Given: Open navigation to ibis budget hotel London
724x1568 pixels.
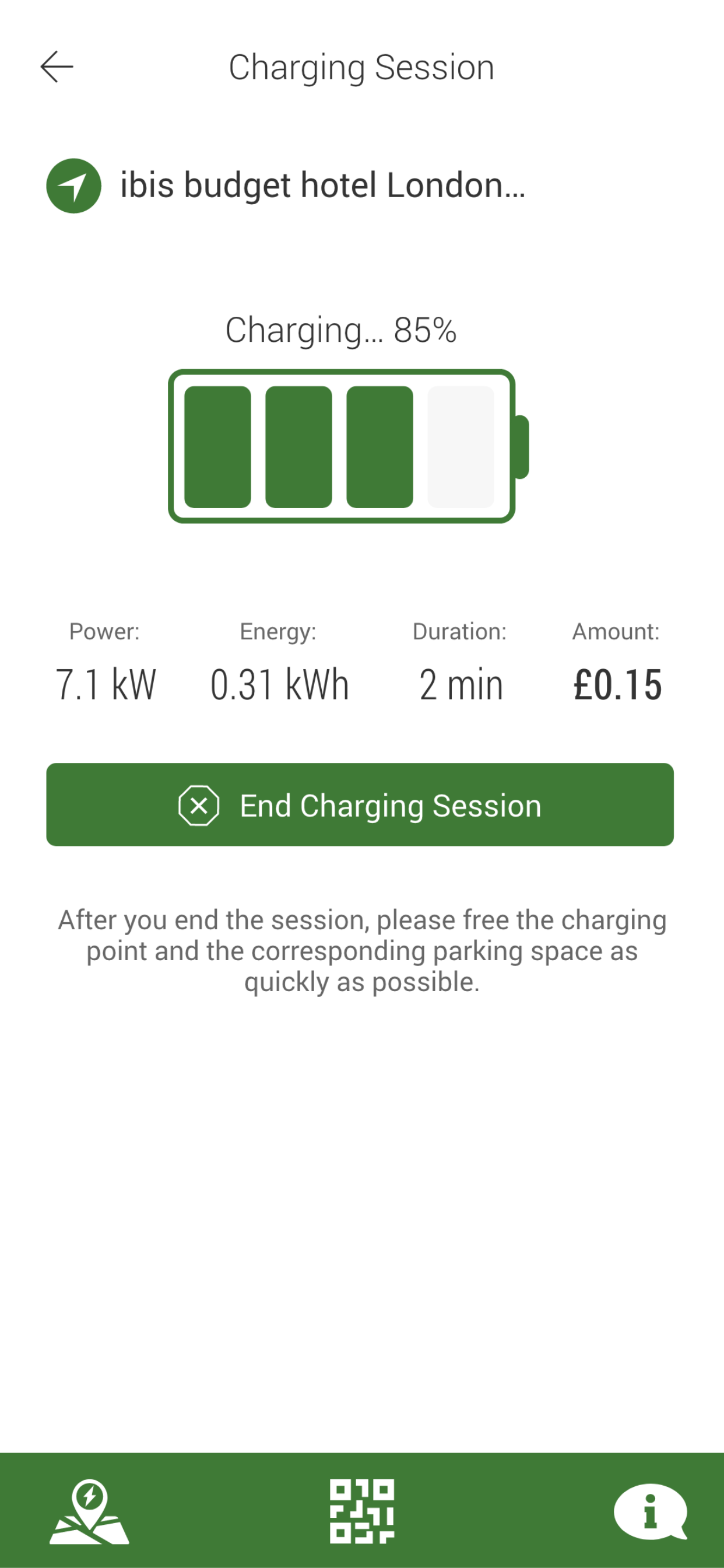Looking at the screenshot, I should (73, 185).
